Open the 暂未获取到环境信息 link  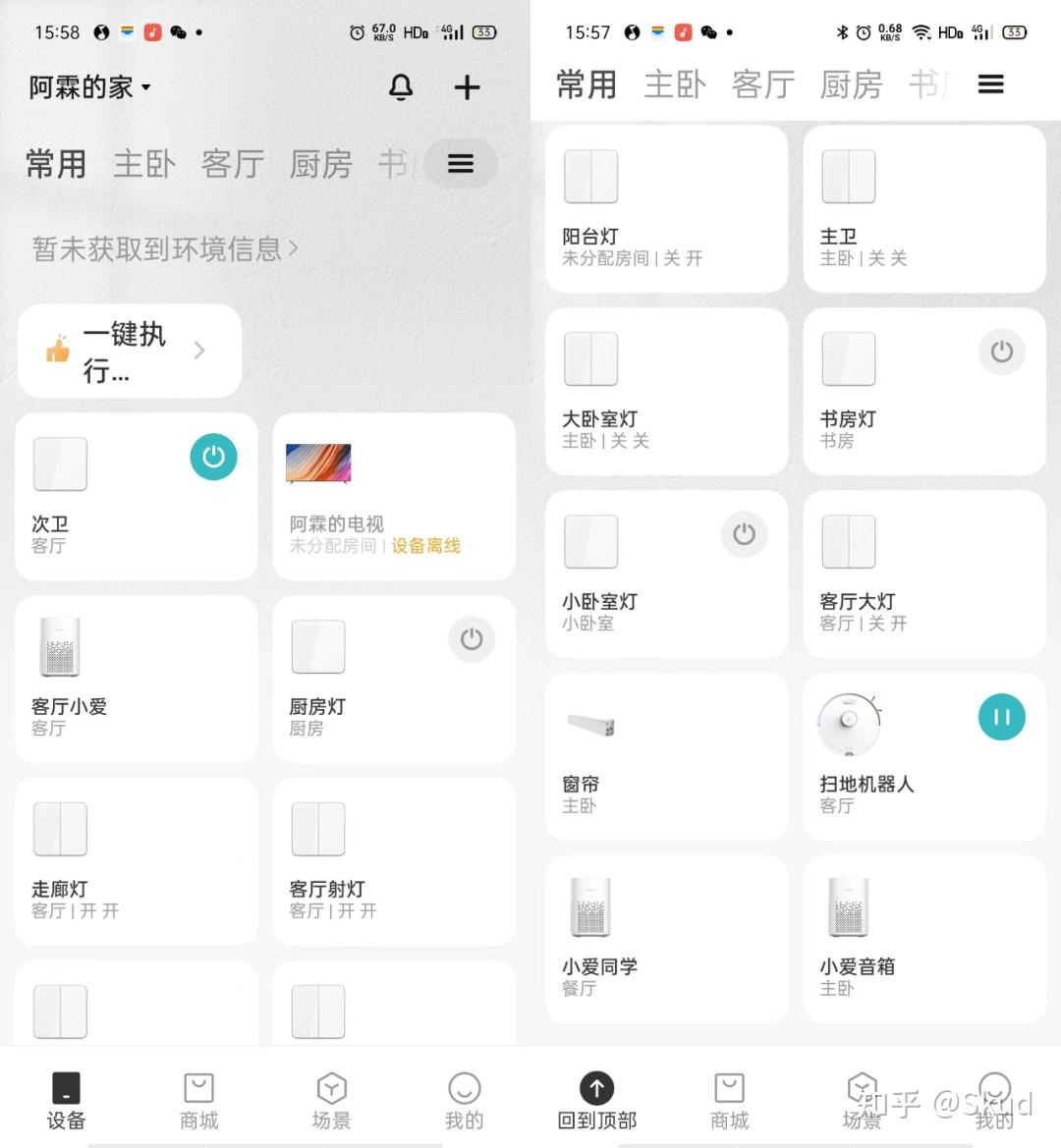165,249
